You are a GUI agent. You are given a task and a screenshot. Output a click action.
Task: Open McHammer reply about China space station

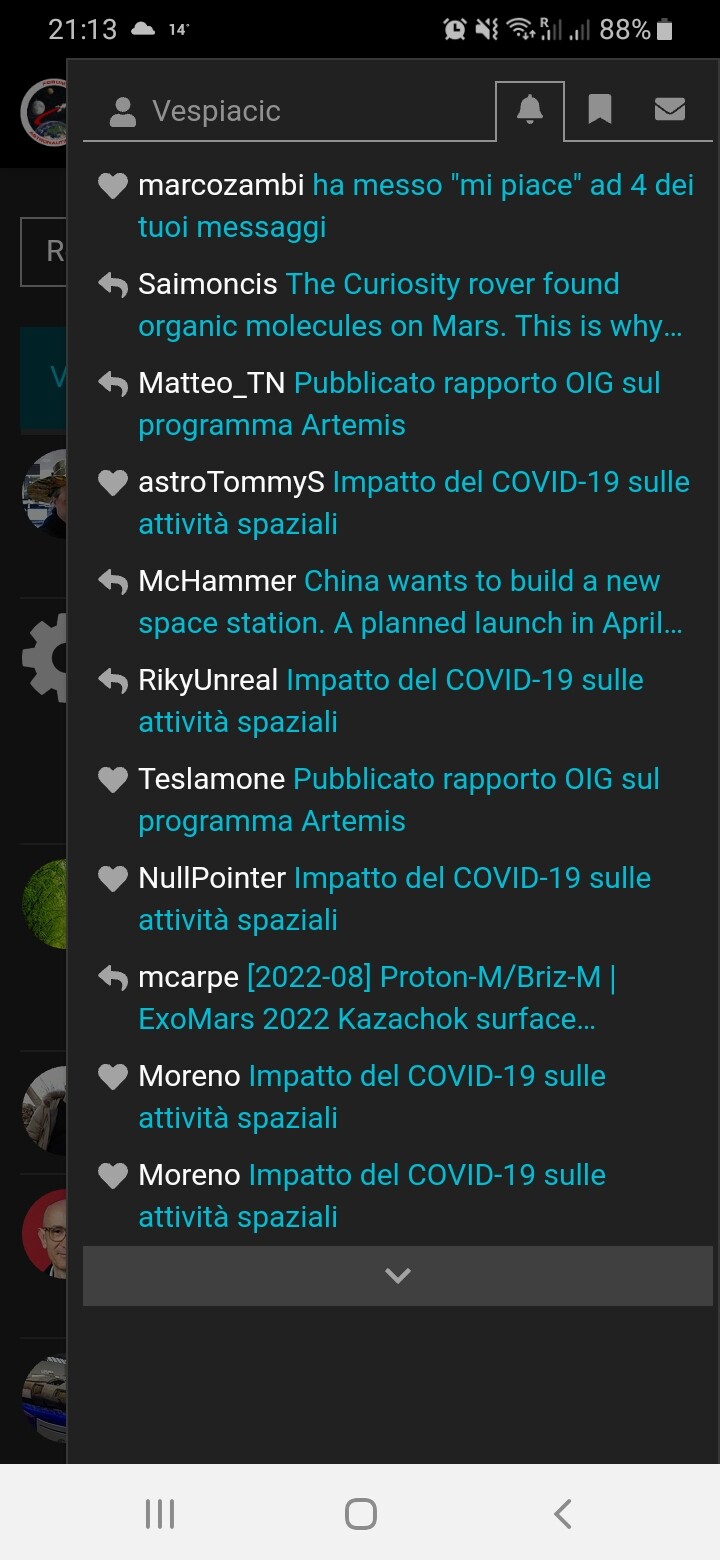(398, 602)
